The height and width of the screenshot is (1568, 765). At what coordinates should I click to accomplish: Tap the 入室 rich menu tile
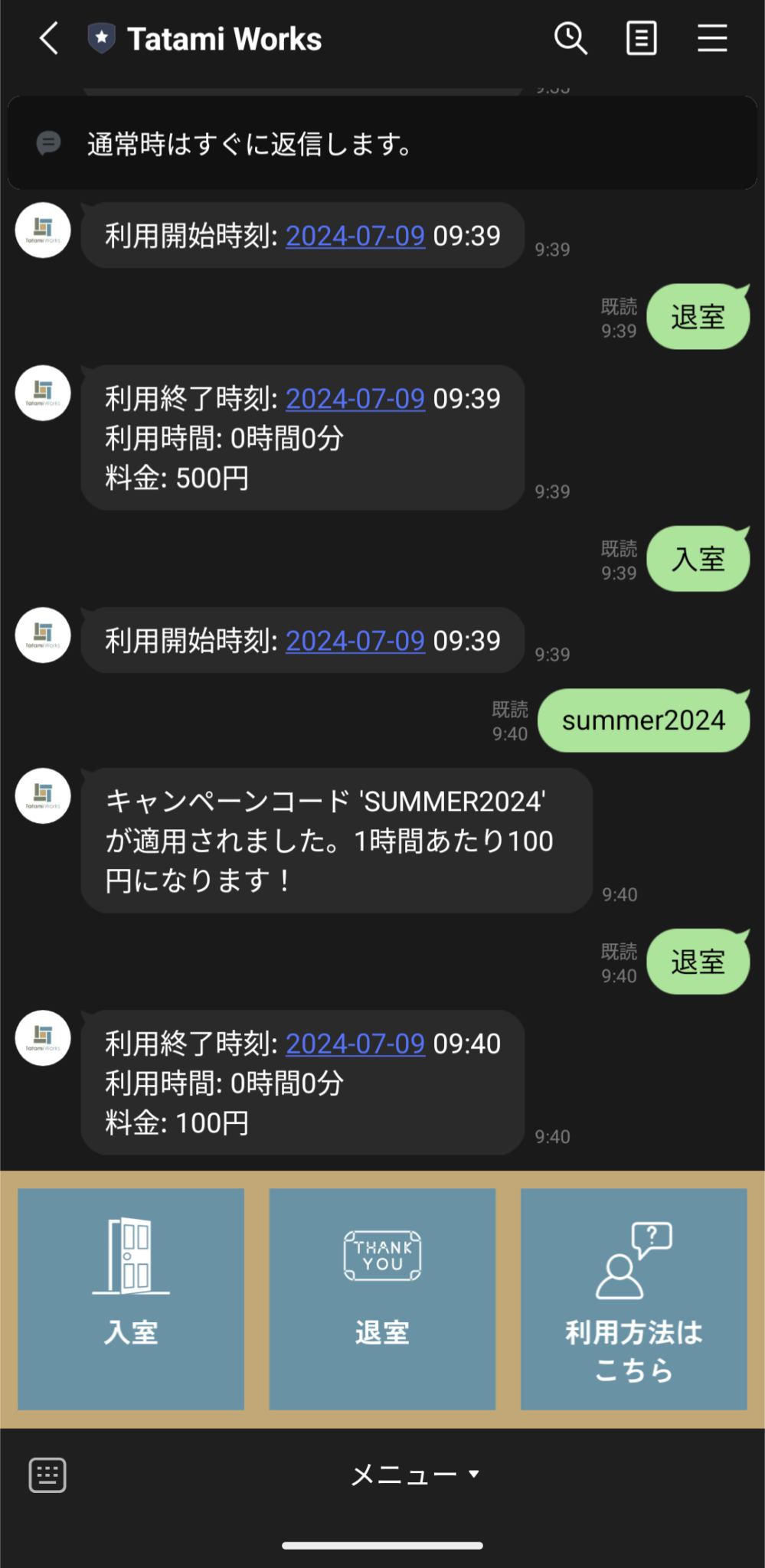tap(131, 1298)
